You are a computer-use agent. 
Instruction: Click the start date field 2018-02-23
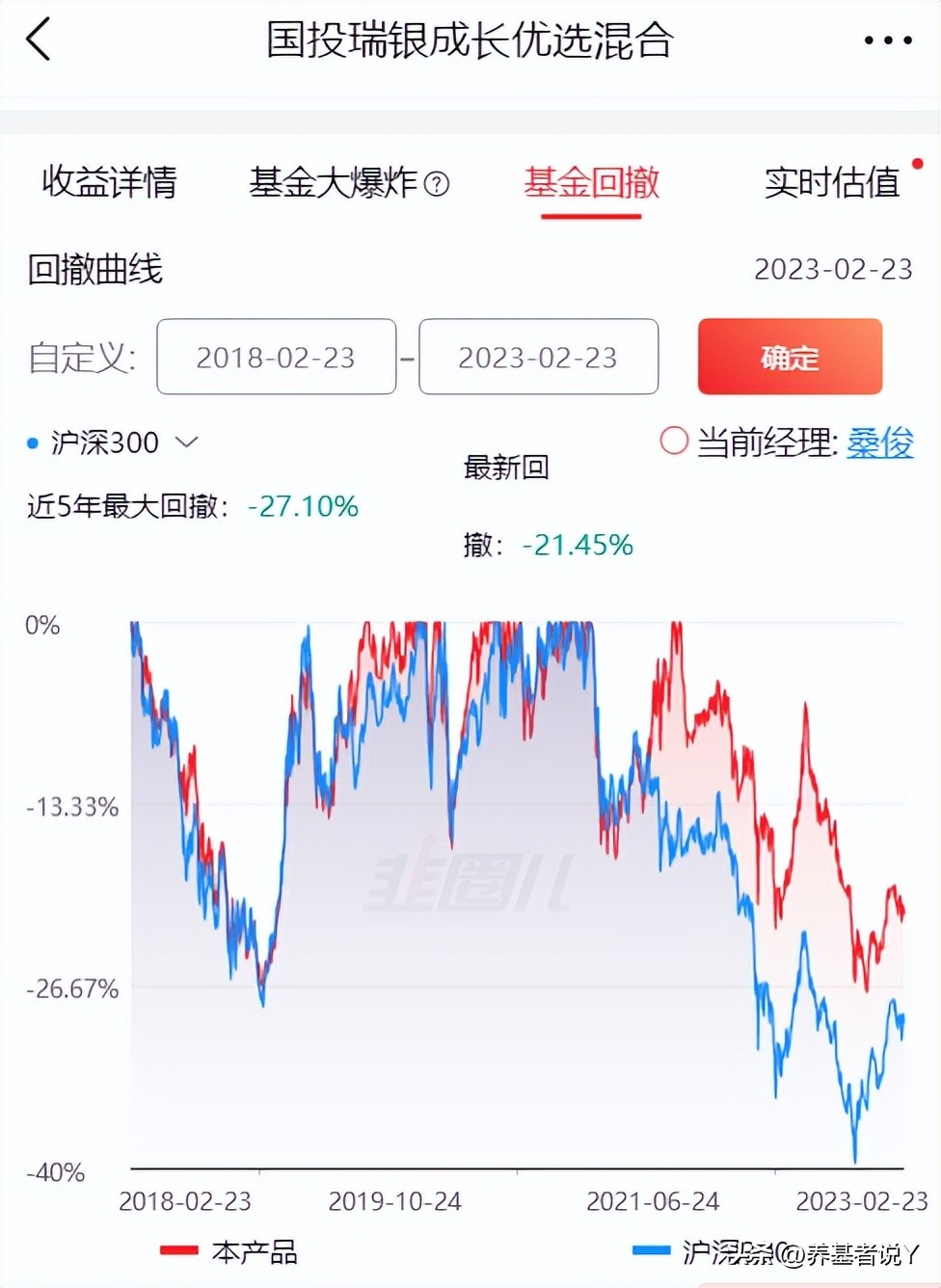pos(276,357)
